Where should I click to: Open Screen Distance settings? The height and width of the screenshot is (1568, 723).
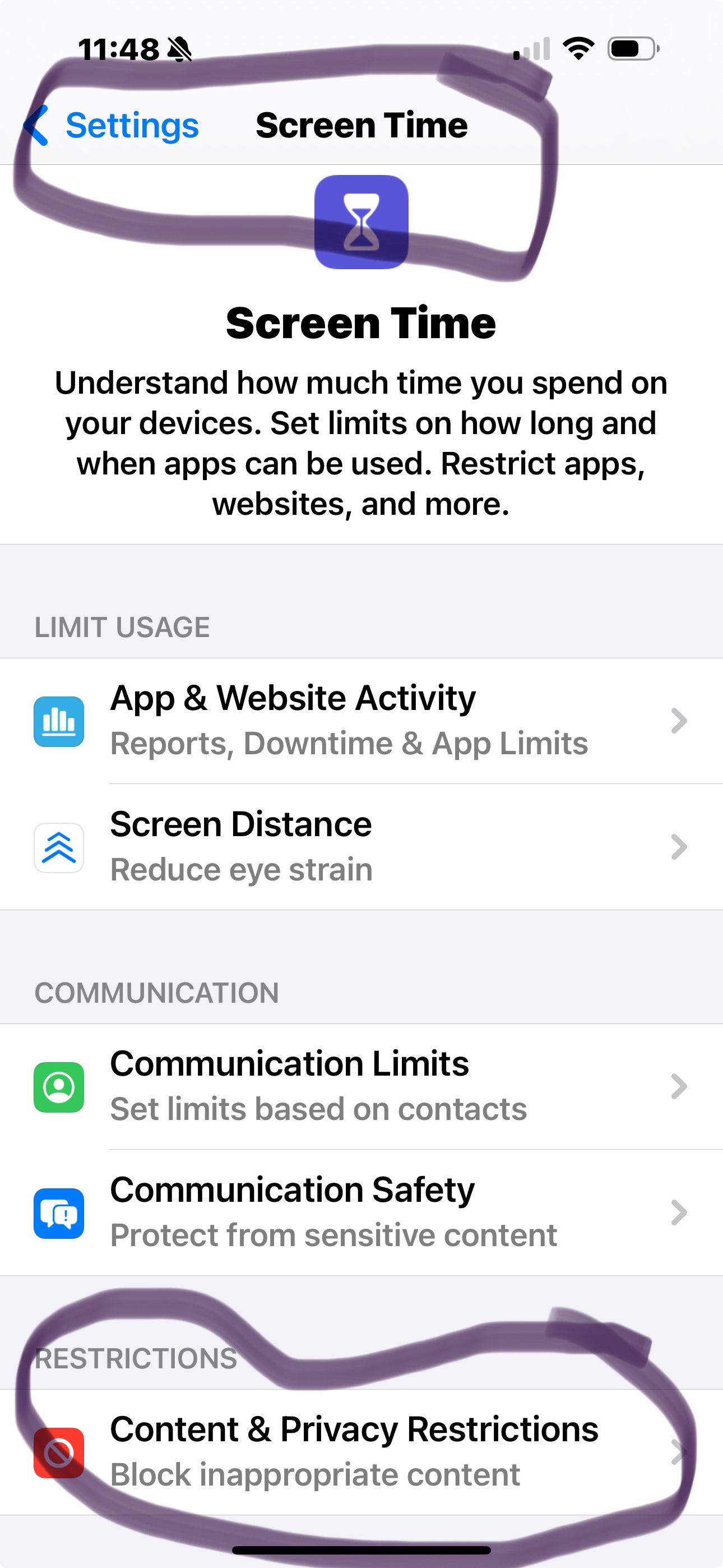[x=361, y=847]
